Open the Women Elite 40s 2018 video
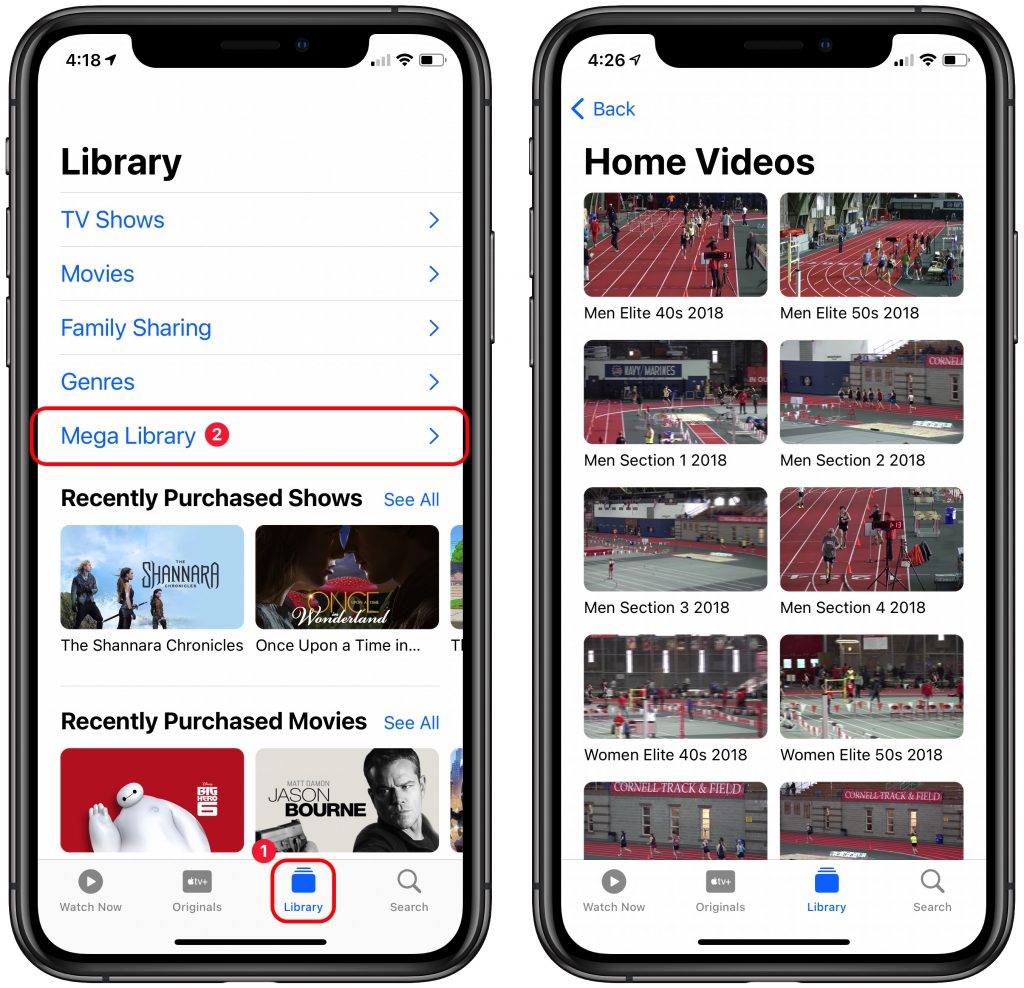Screen dimensions: 1024x988 (x=675, y=686)
